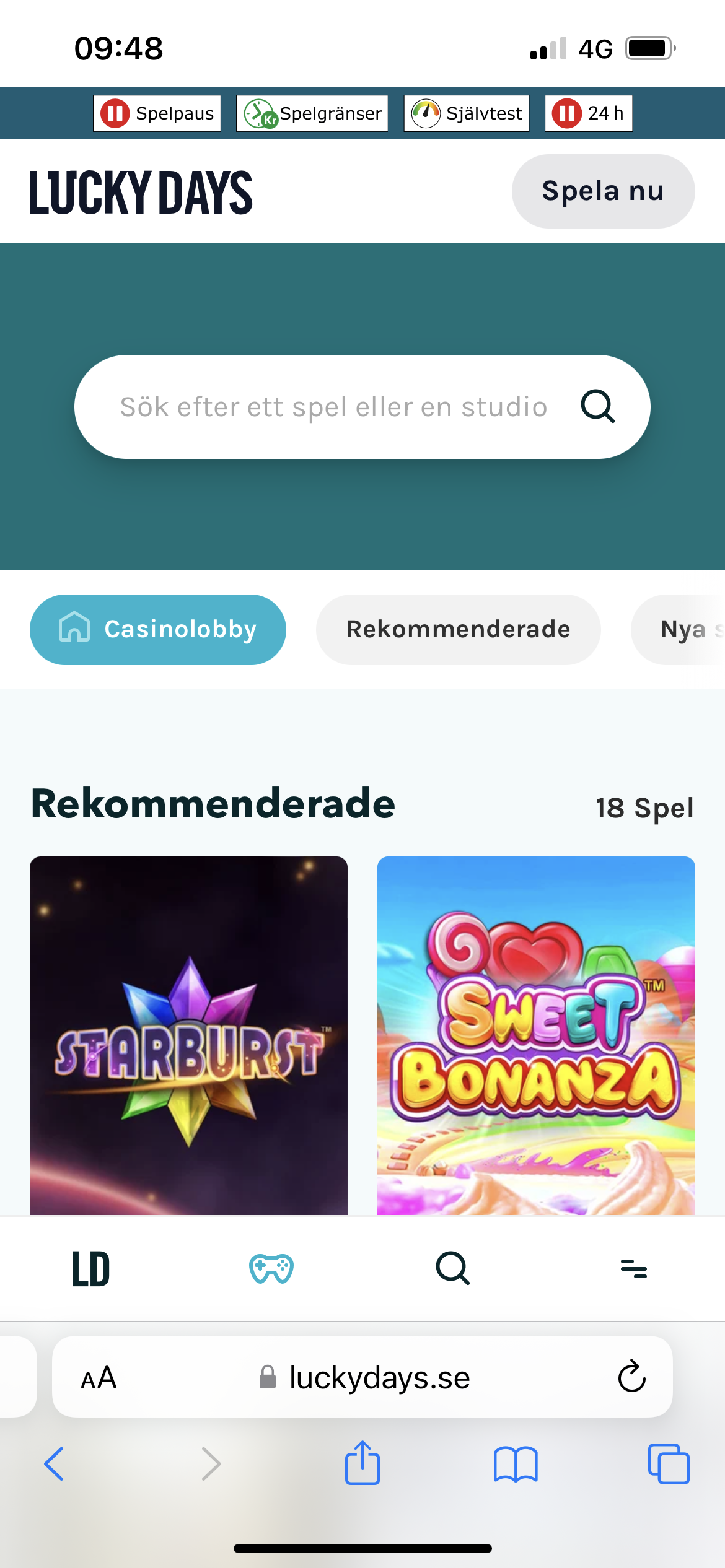Select the Casinolobby home tab
Image resolution: width=725 pixels, height=1568 pixels.
[x=157, y=629]
